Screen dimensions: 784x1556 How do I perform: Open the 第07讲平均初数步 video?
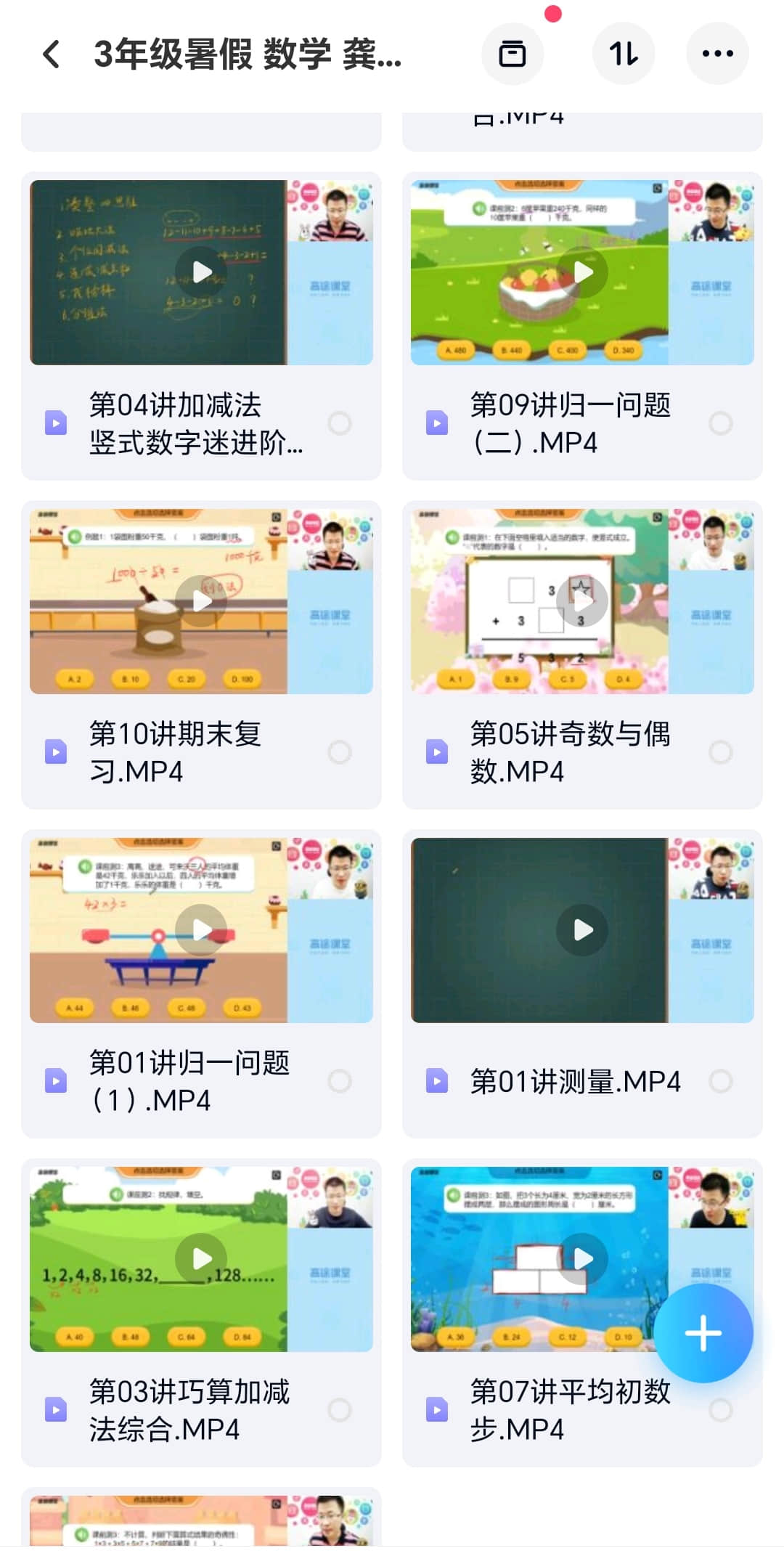582,1259
